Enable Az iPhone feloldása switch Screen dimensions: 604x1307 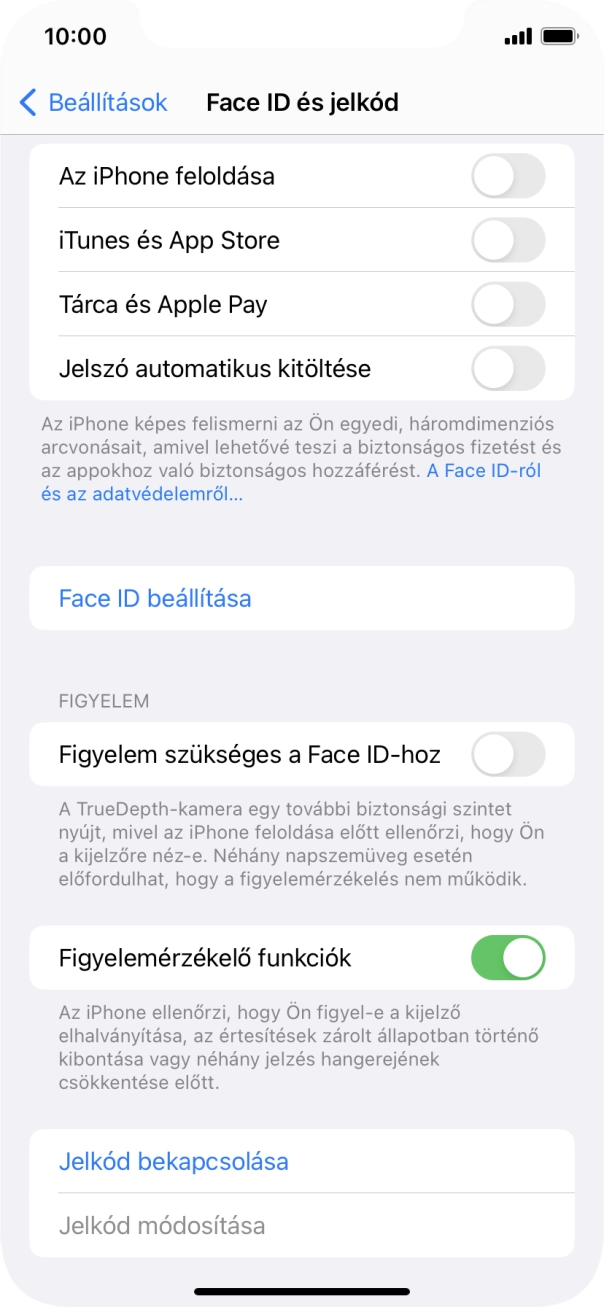[x=508, y=177]
